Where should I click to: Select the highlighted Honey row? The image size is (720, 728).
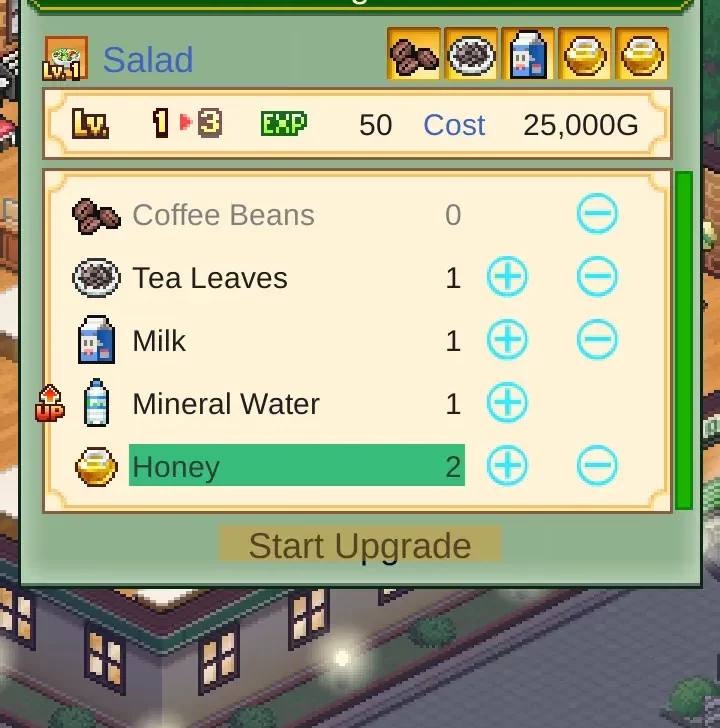[296, 466]
